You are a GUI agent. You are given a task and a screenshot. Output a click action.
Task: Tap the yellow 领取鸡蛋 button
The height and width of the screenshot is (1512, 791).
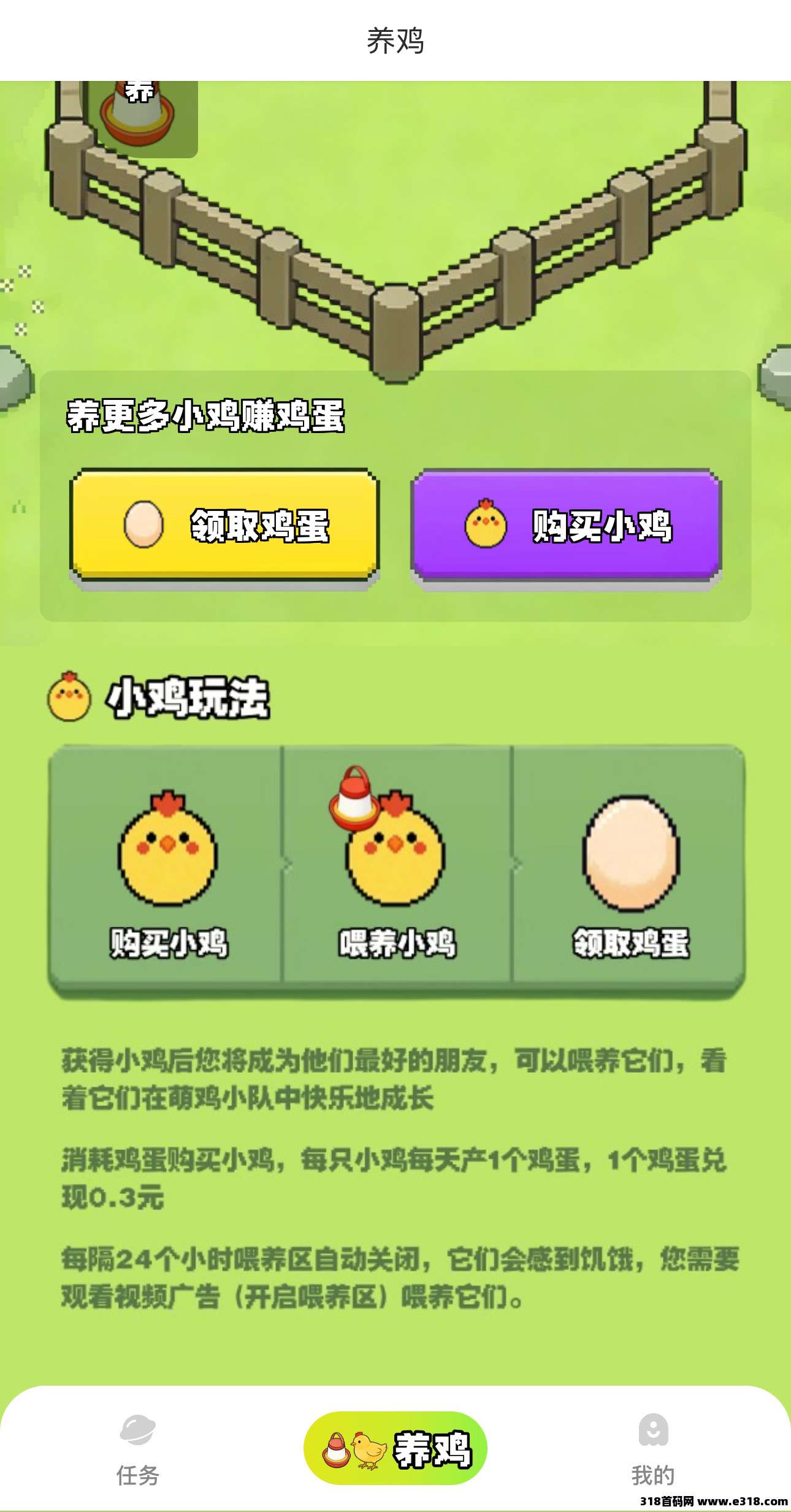(x=224, y=525)
